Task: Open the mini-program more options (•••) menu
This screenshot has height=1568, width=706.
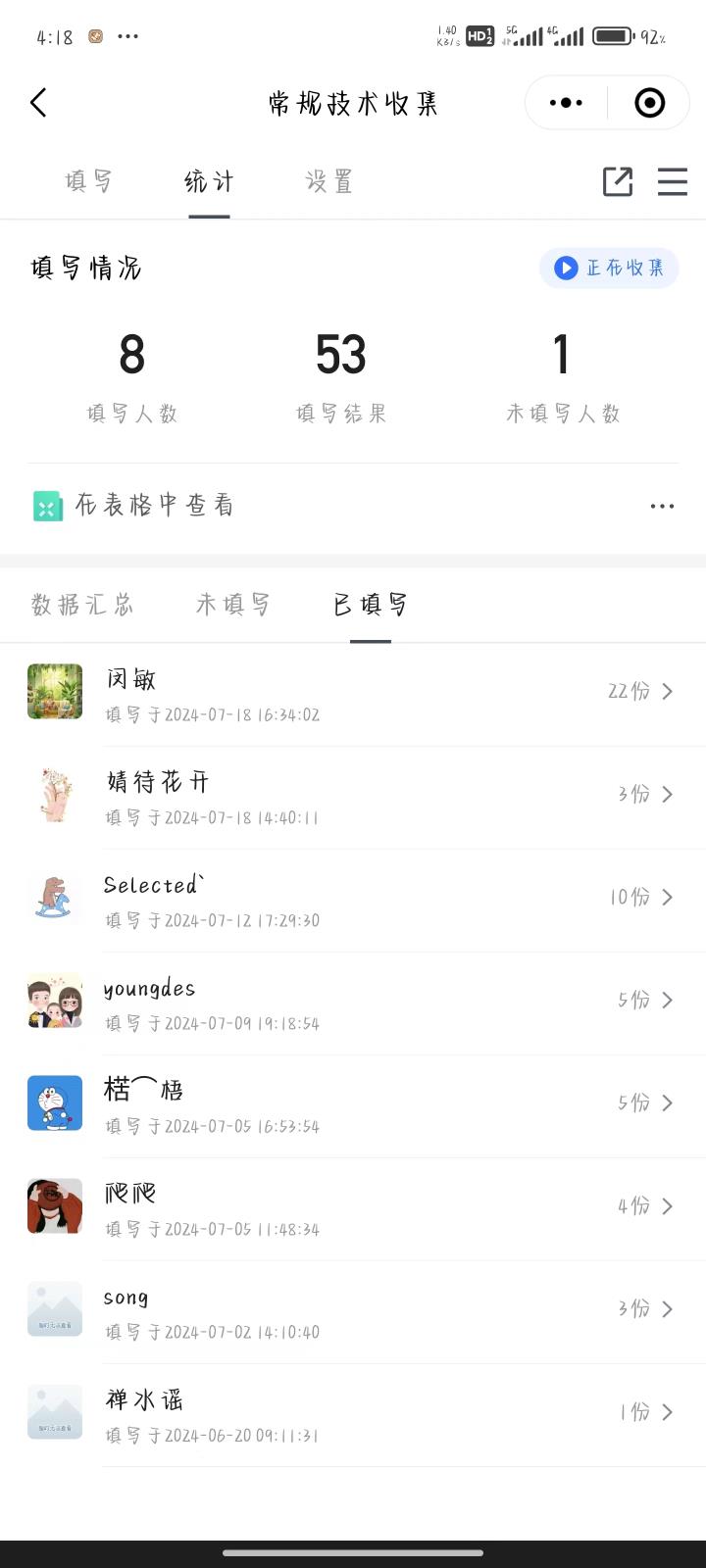Action: pos(564,102)
